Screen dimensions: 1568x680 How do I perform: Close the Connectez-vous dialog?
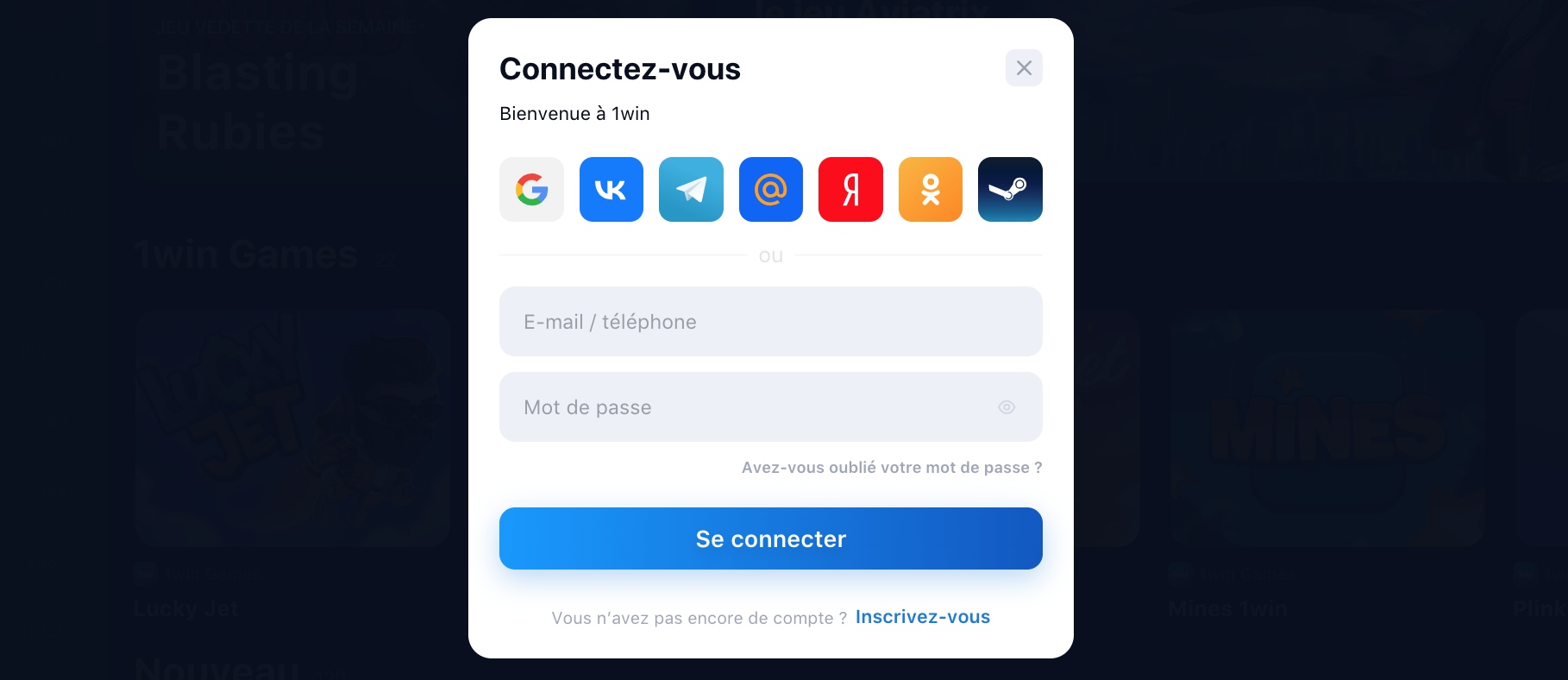pos(1024,68)
